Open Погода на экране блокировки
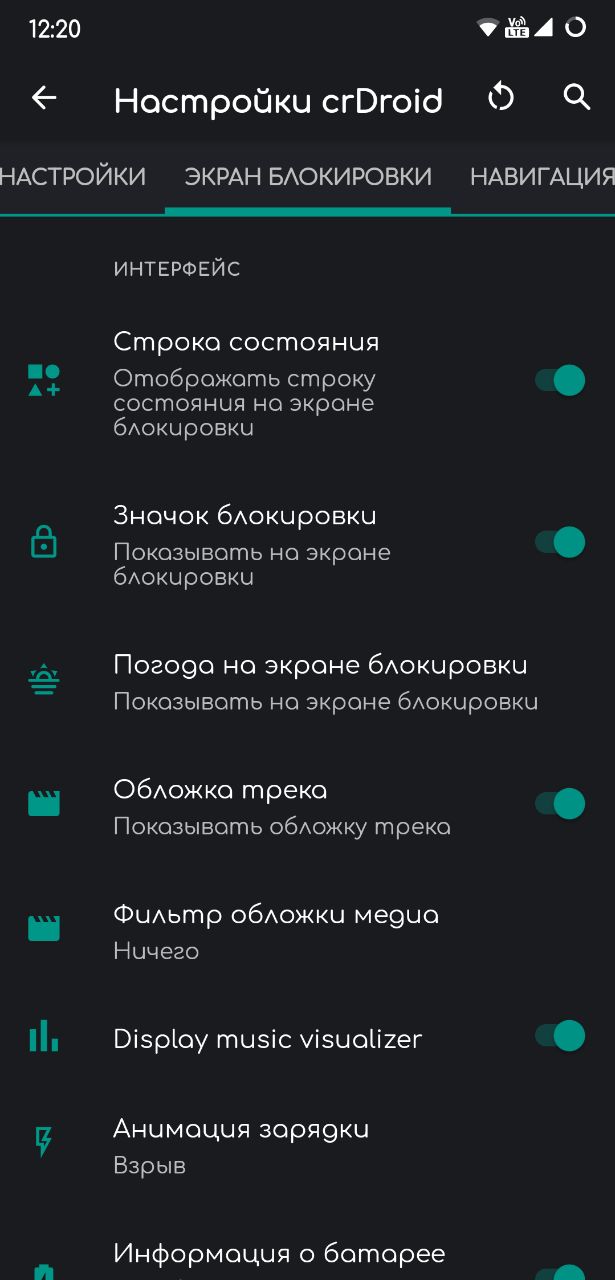 click(x=308, y=681)
